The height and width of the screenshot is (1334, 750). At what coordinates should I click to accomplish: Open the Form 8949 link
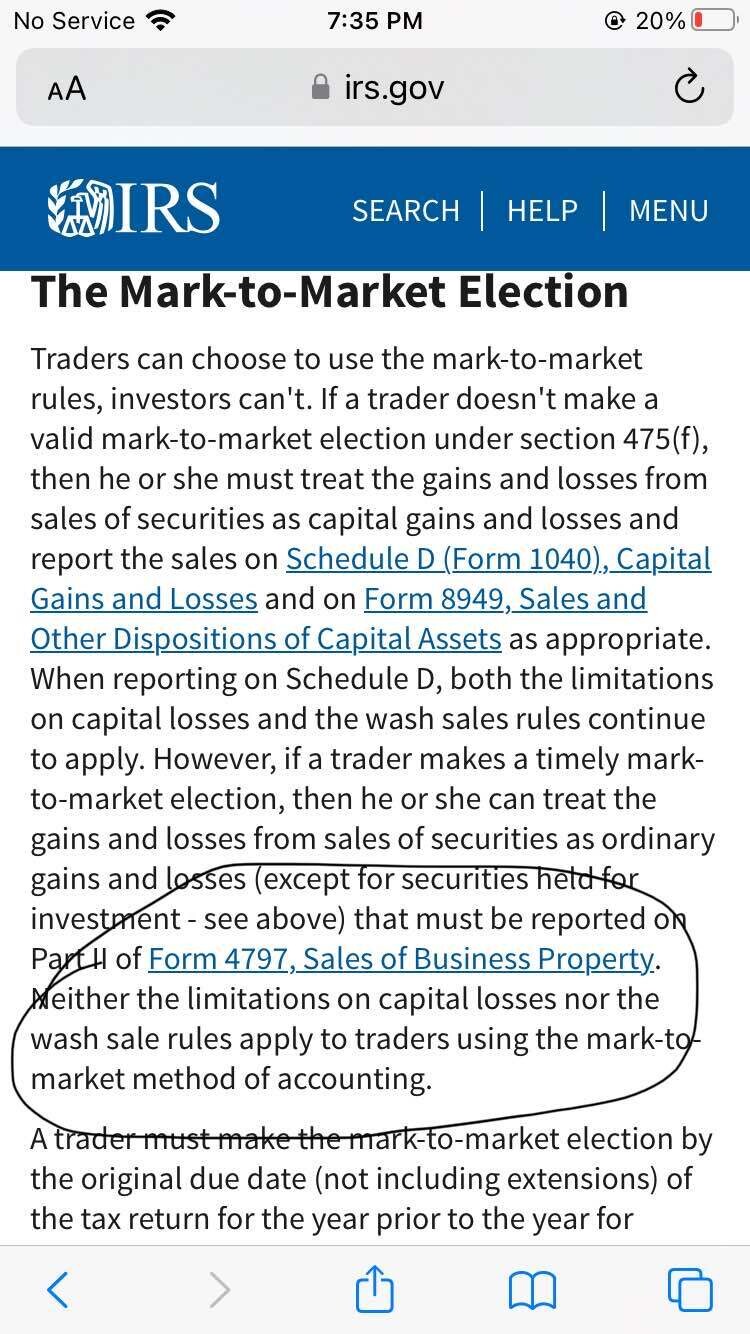[504, 598]
